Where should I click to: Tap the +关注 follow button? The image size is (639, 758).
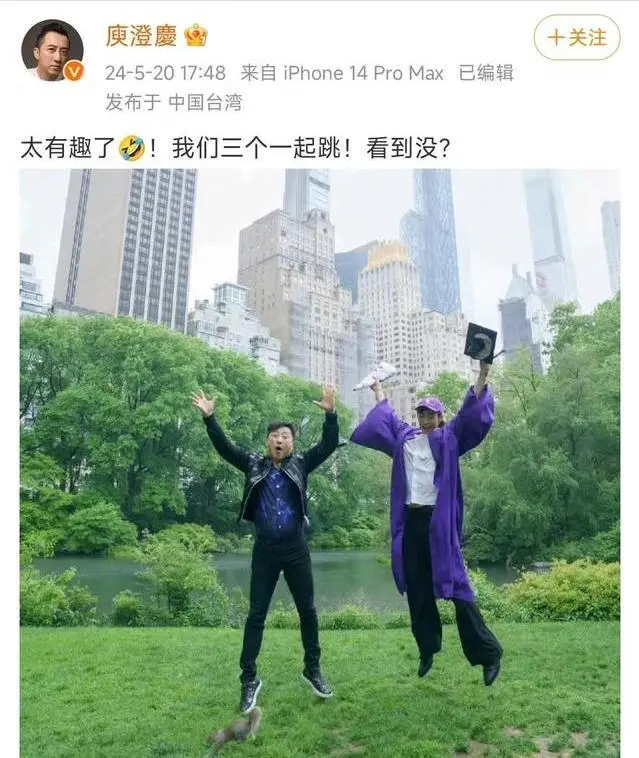point(576,38)
